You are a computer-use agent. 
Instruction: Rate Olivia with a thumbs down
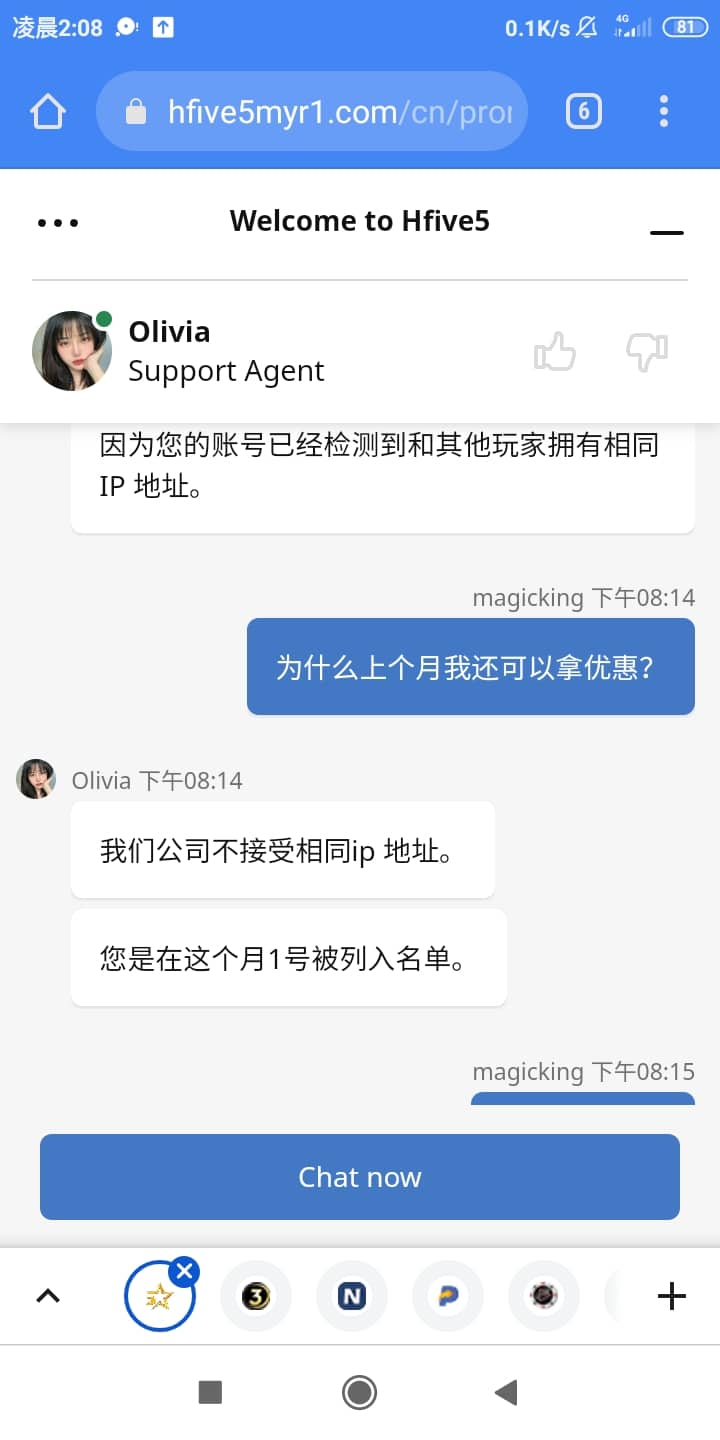pos(646,352)
